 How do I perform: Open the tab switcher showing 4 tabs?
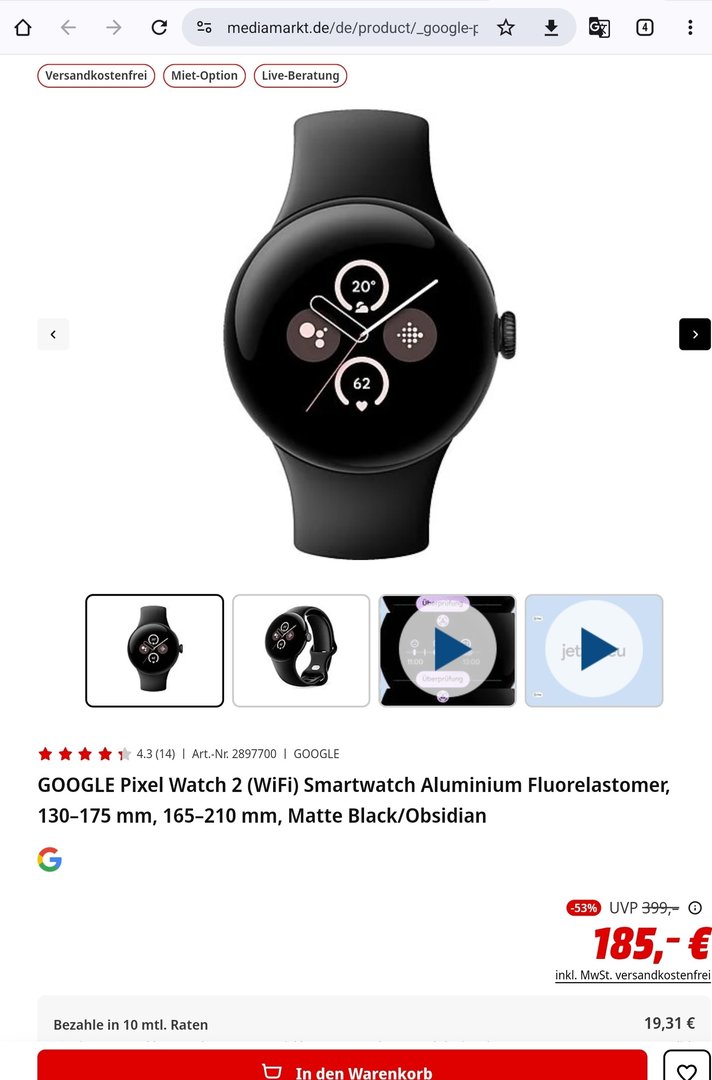tap(645, 28)
